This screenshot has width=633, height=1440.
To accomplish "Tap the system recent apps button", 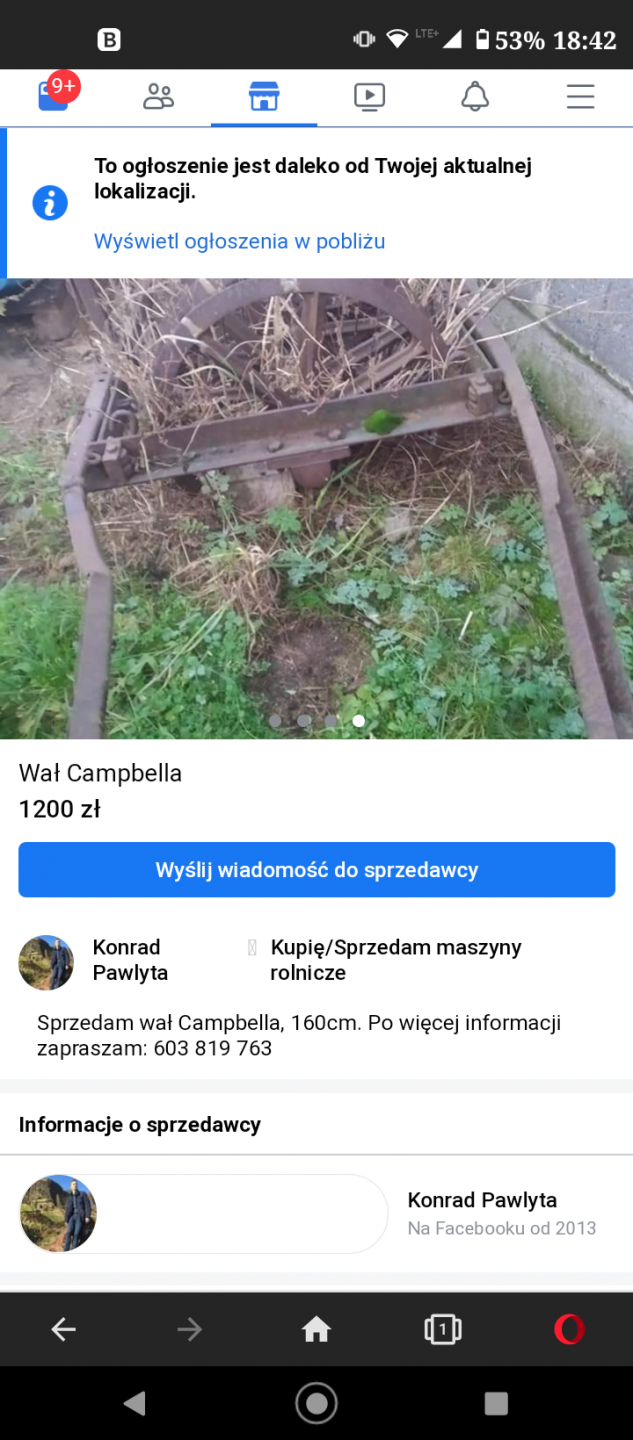I will [496, 1404].
